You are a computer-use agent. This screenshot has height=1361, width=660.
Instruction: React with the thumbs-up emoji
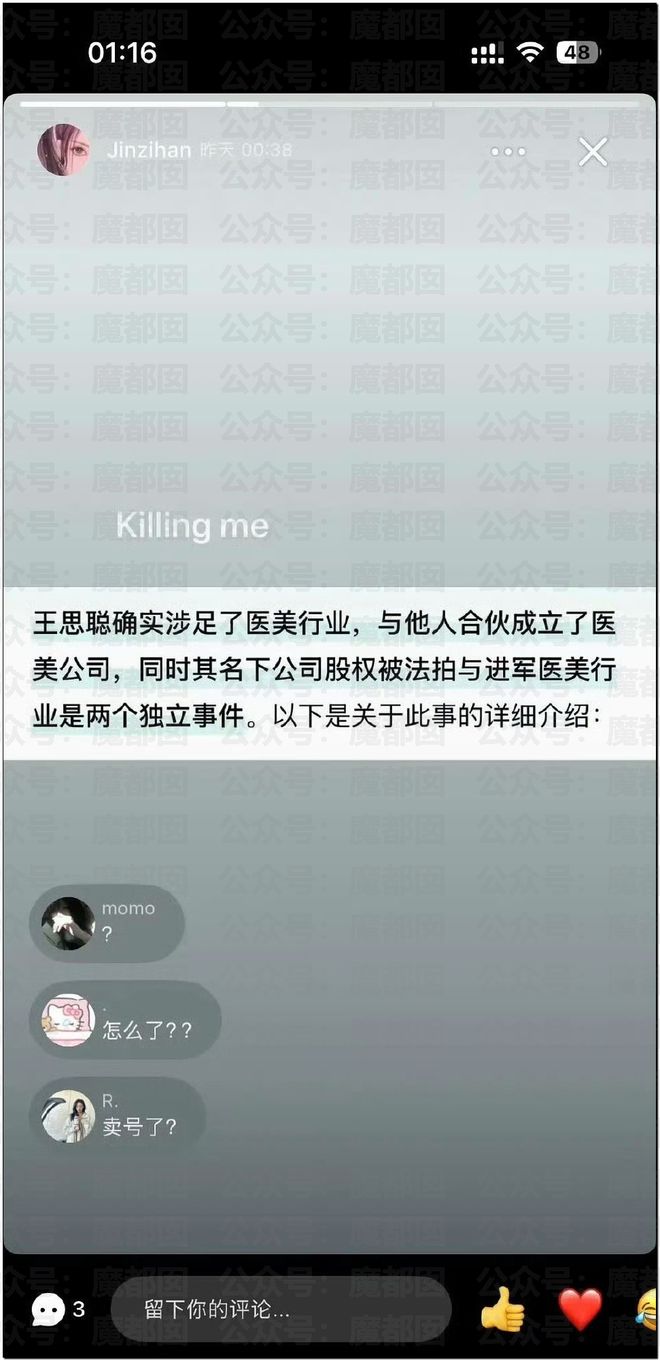pos(502,1309)
